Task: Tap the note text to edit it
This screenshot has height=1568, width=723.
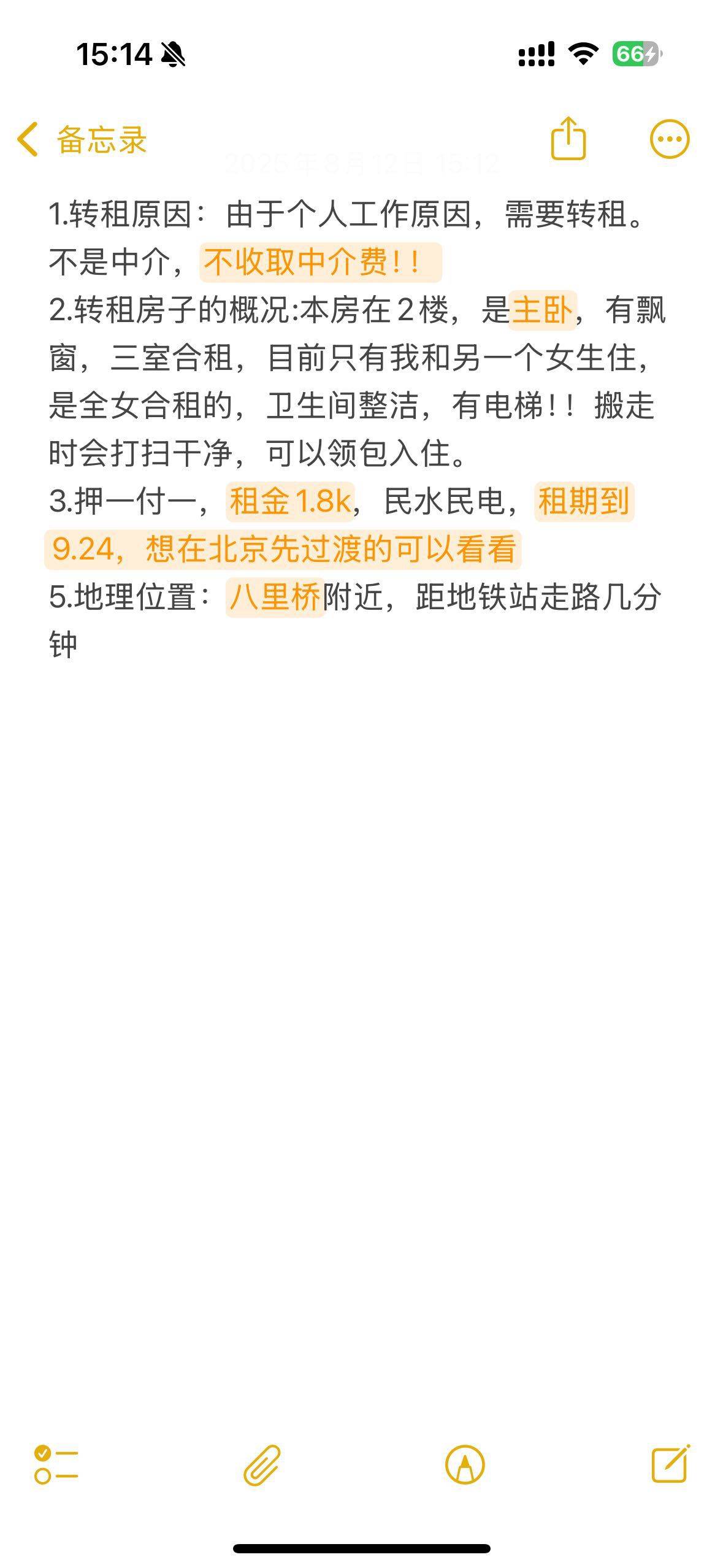Action: coord(358,429)
